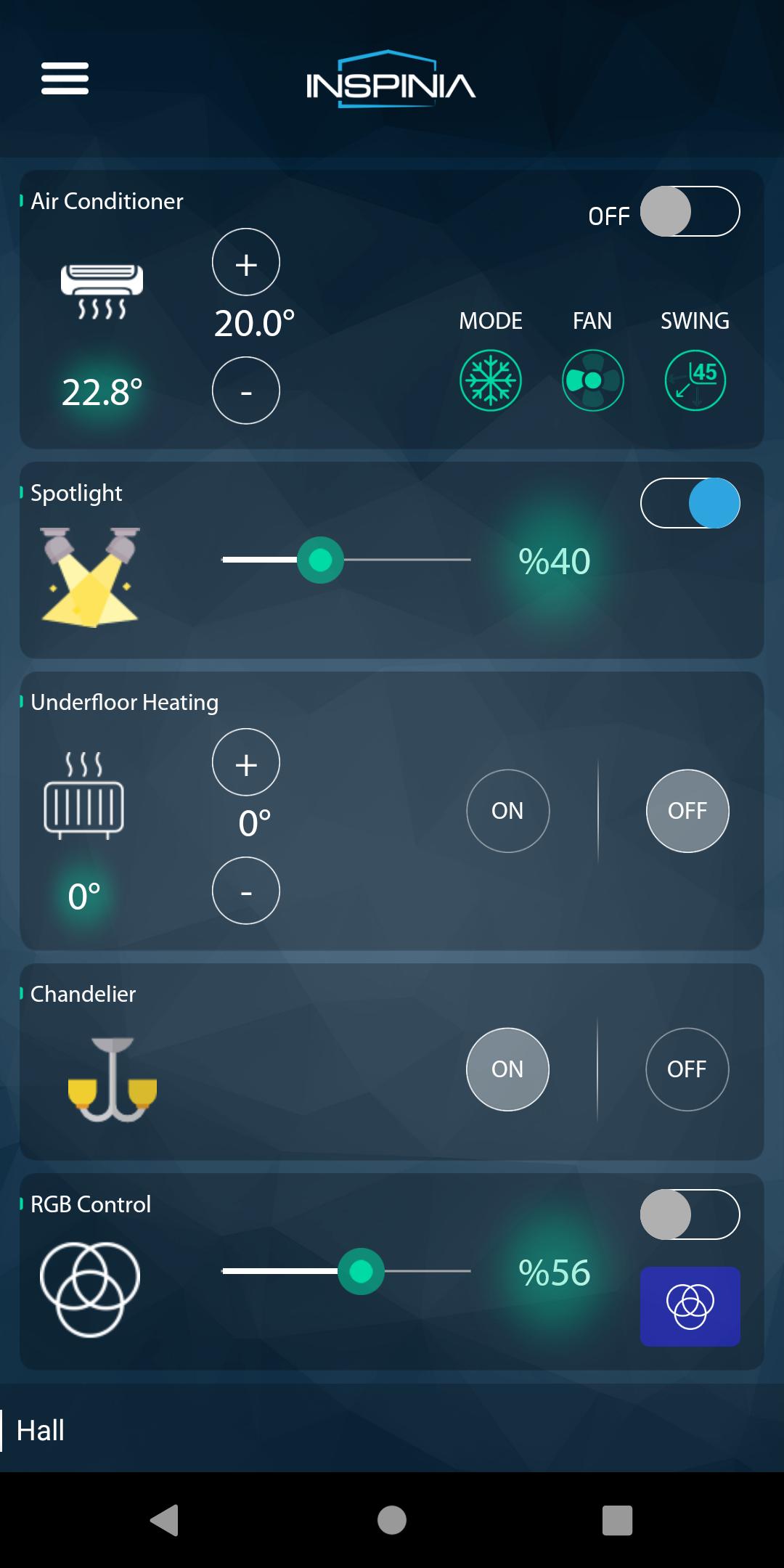Image resolution: width=784 pixels, height=1568 pixels.
Task: Decrease Air Conditioner set temperature
Action: point(246,391)
